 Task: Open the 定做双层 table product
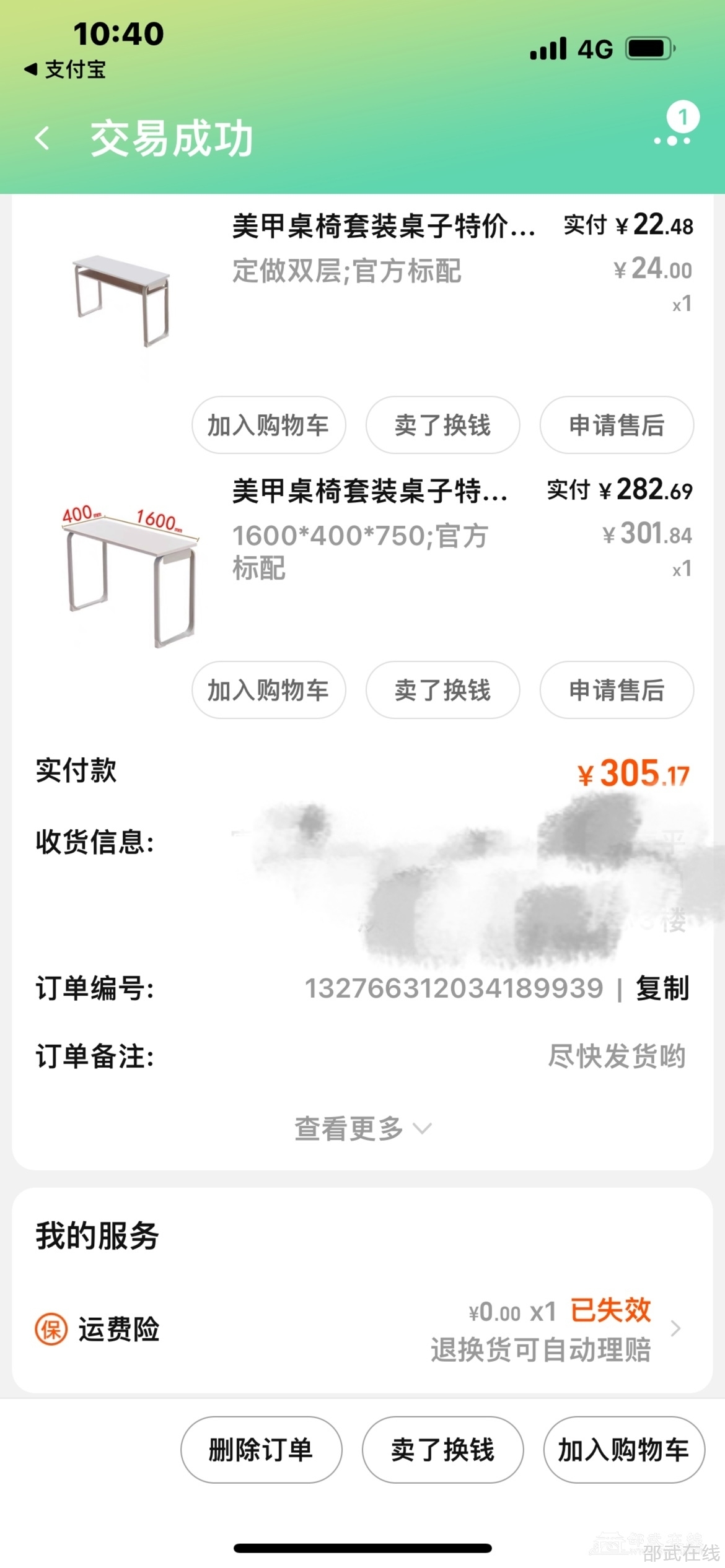[383, 226]
